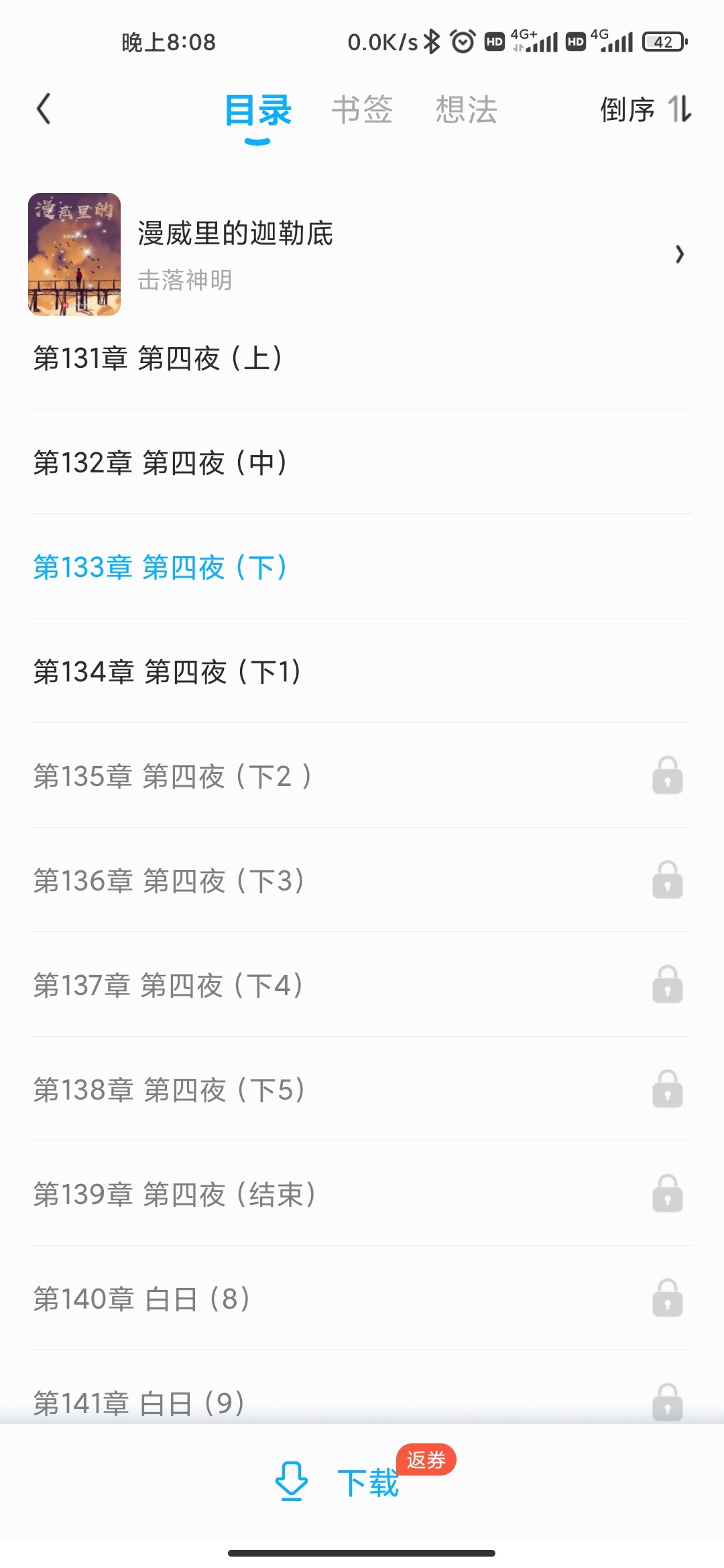Viewport: 724px width, 1568px height.
Task: Go back using the top-left arrow
Action: tap(44, 109)
